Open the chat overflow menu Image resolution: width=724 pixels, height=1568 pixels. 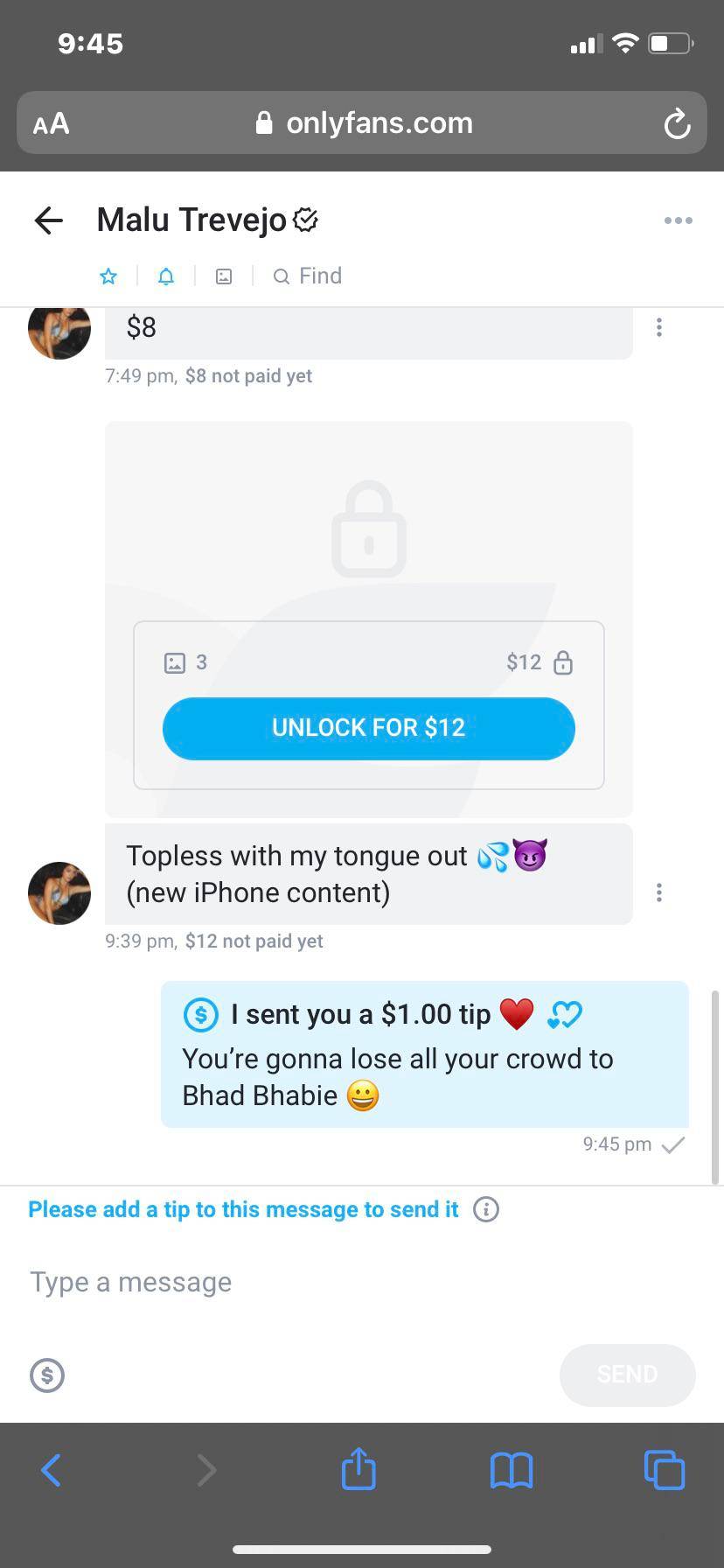click(x=678, y=220)
